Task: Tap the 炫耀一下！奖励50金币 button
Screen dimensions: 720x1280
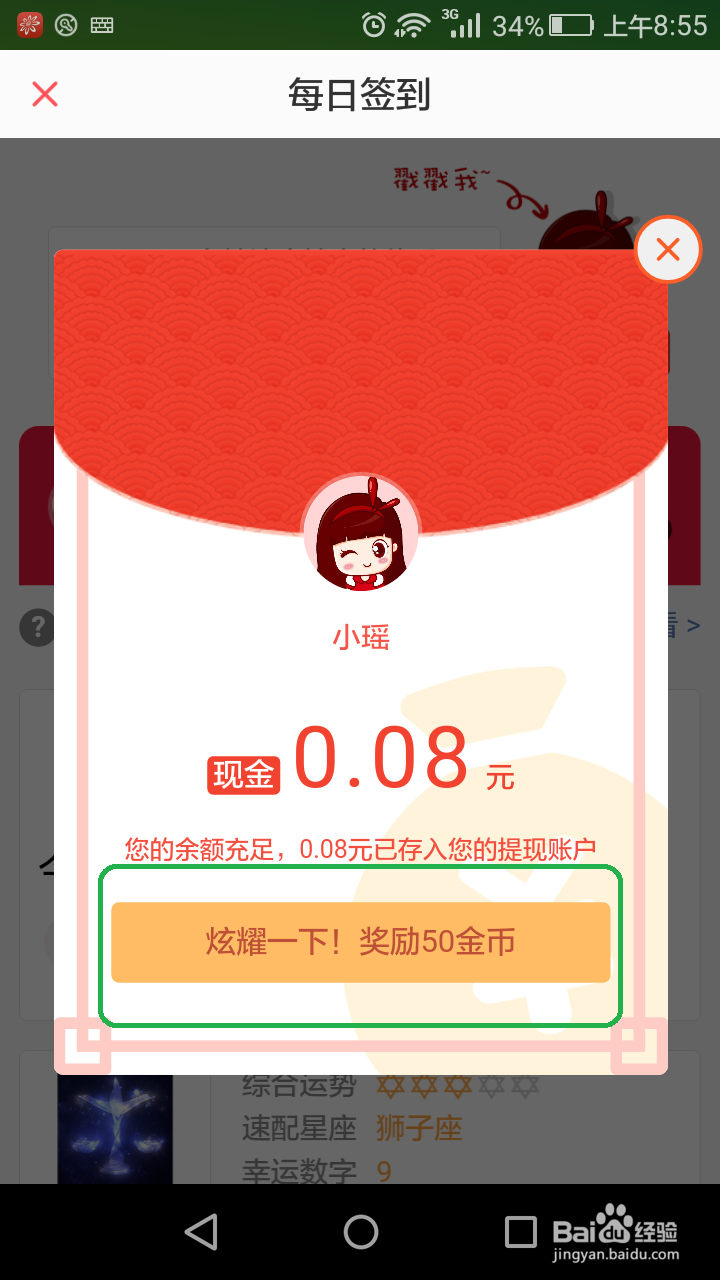Action: point(360,942)
